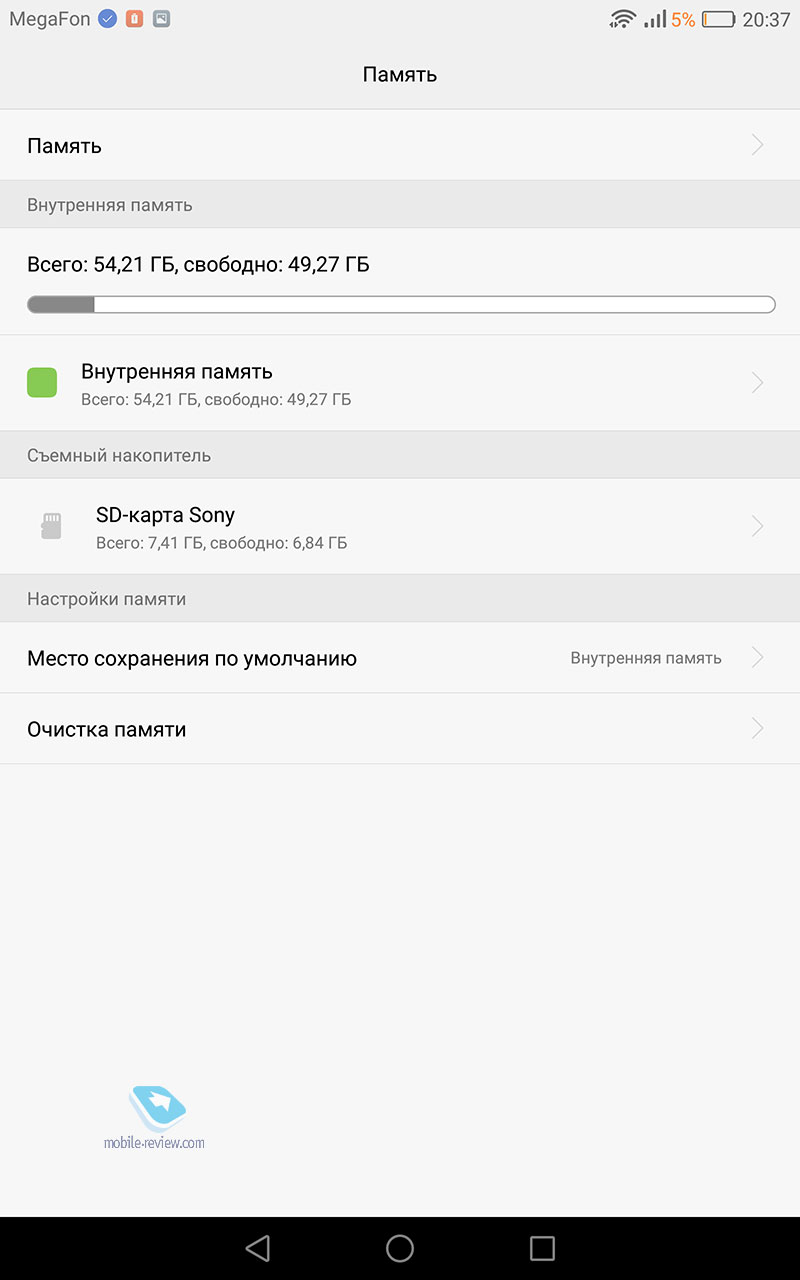Viewport: 800px width, 1280px height.
Task: Tap the home button in navigation bar
Action: pyautogui.click(x=400, y=1247)
